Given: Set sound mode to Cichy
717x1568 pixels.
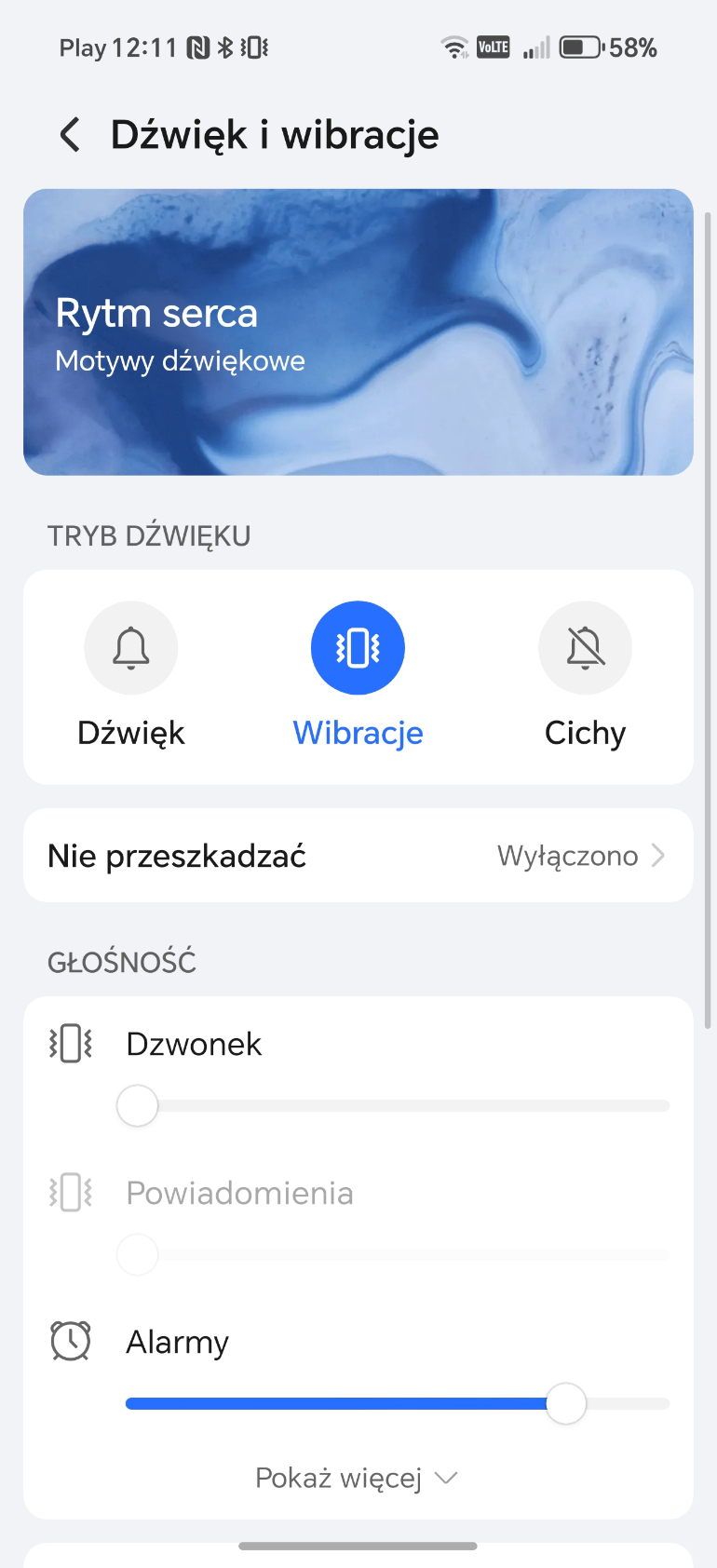Looking at the screenshot, I should (x=585, y=649).
